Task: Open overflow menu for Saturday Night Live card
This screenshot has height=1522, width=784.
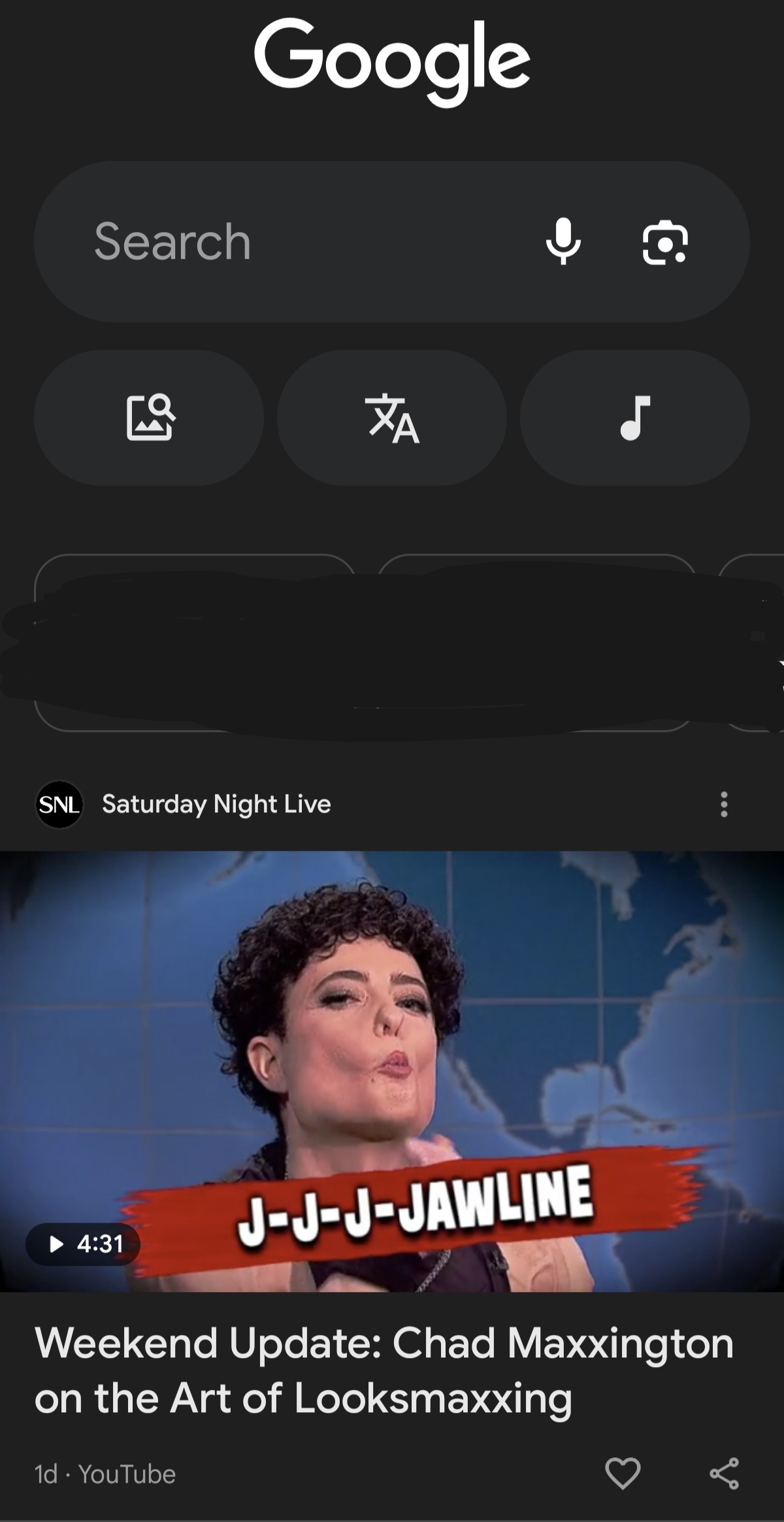Action: pos(724,804)
